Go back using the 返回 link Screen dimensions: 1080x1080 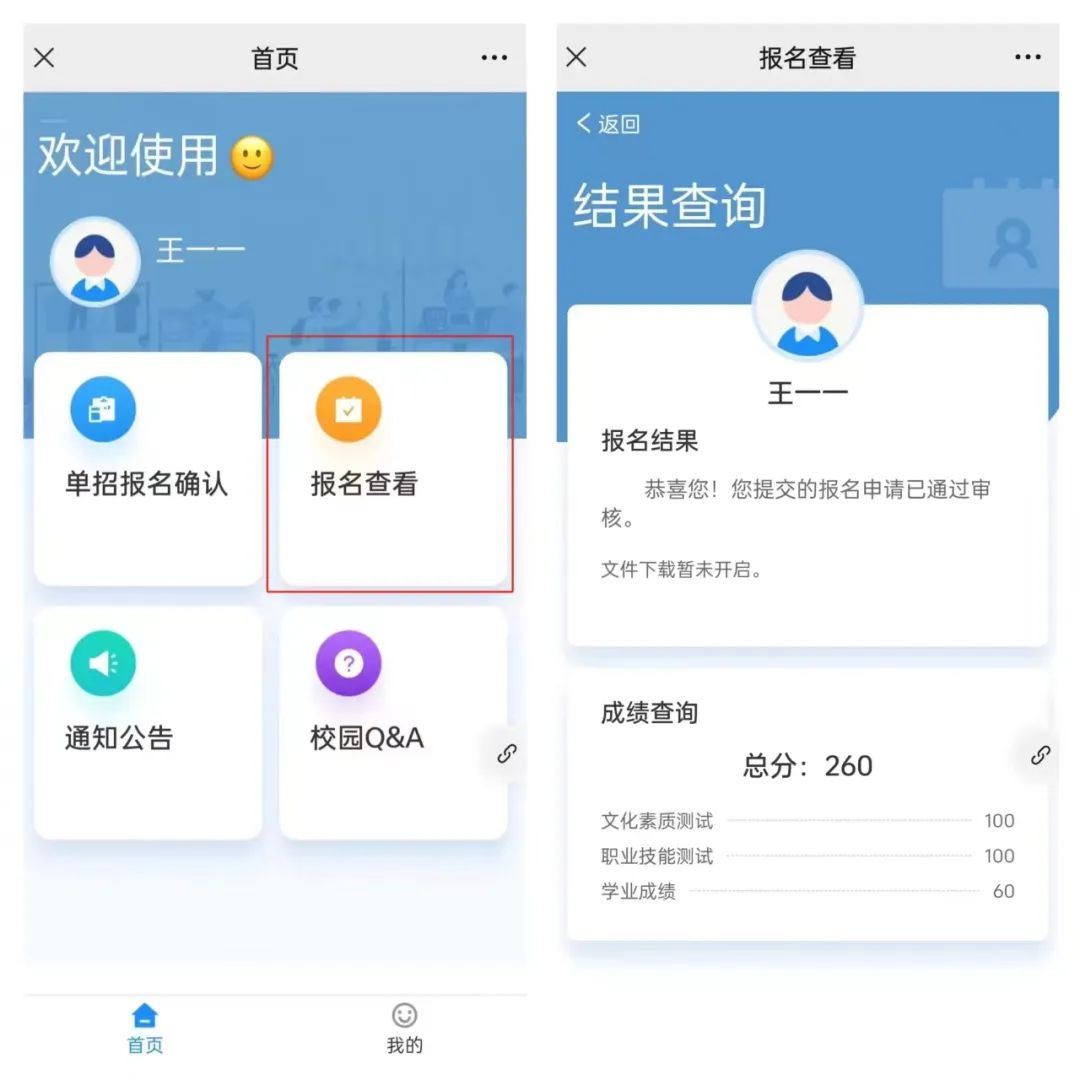608,124
